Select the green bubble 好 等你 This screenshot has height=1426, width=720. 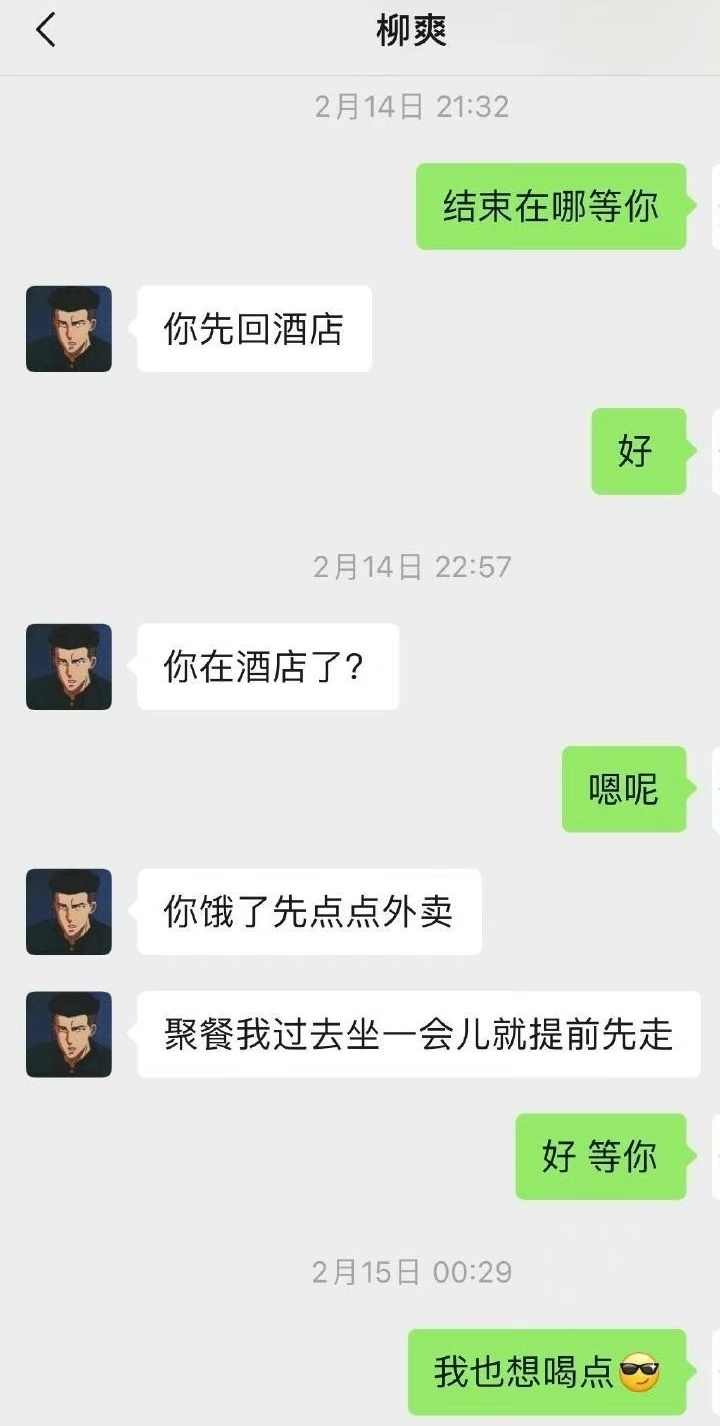coord(601,1157)
